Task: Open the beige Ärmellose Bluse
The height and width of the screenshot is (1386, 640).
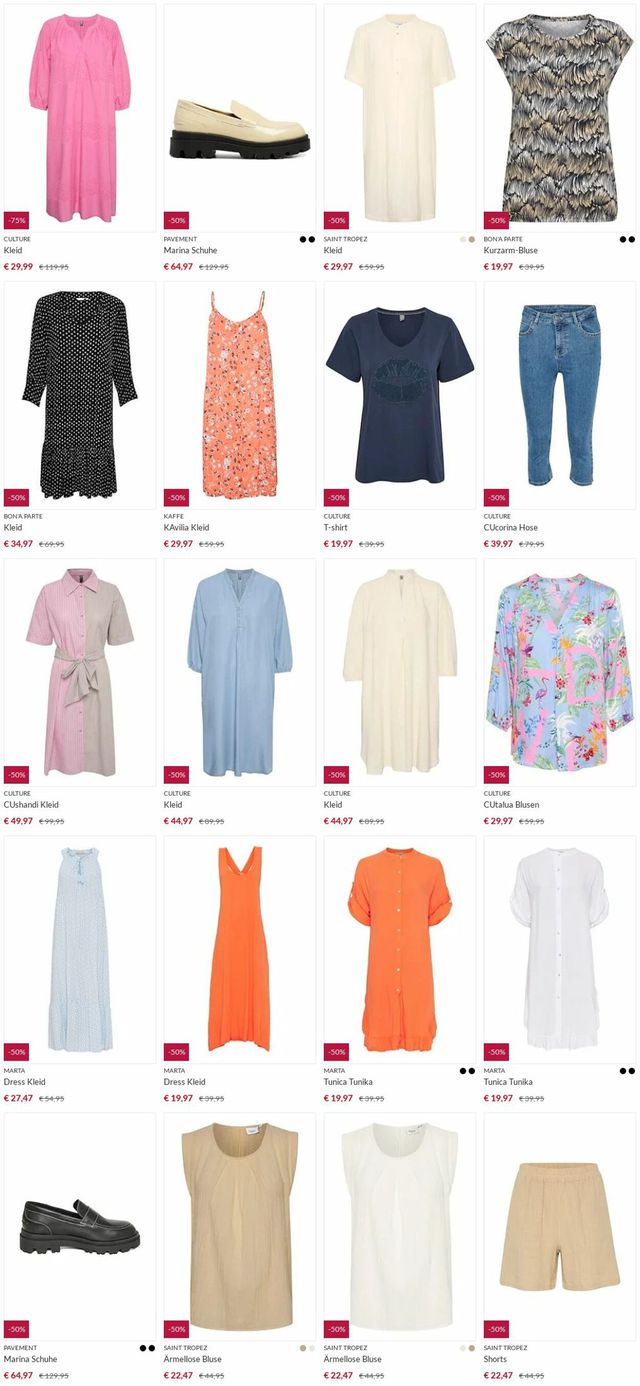Action: [x=239, y=1226]
